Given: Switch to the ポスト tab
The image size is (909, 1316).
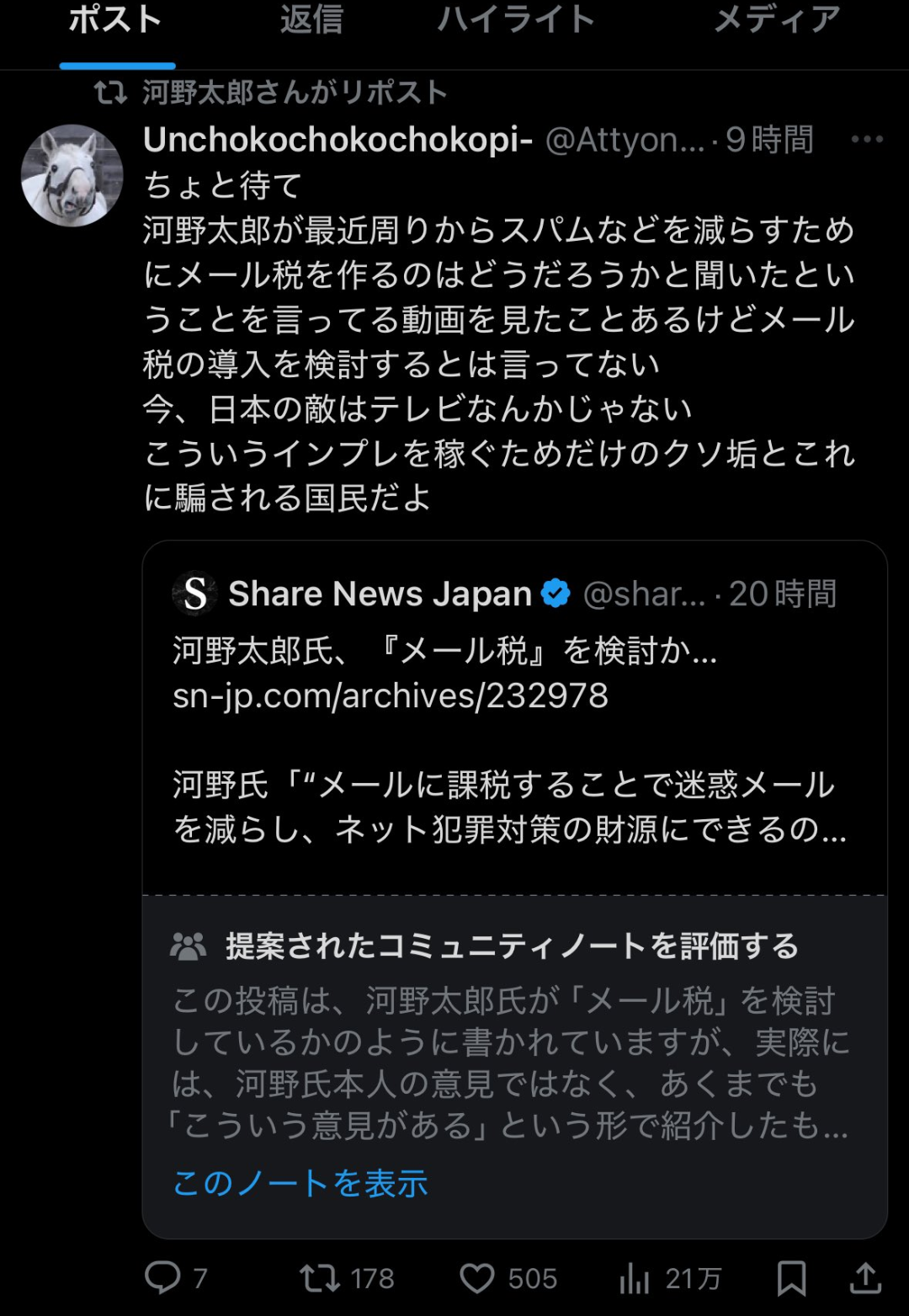Looking at the screenshot, I should pyautogui.click(x=115, y=20).
